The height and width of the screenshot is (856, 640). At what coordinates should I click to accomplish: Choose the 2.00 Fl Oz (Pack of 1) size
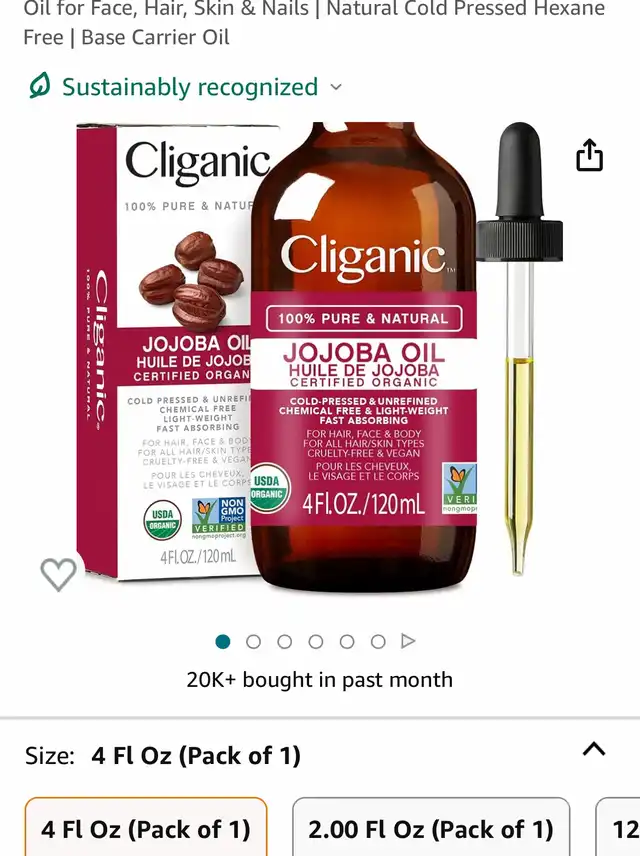pyautogui.click(x=430, y=829)
